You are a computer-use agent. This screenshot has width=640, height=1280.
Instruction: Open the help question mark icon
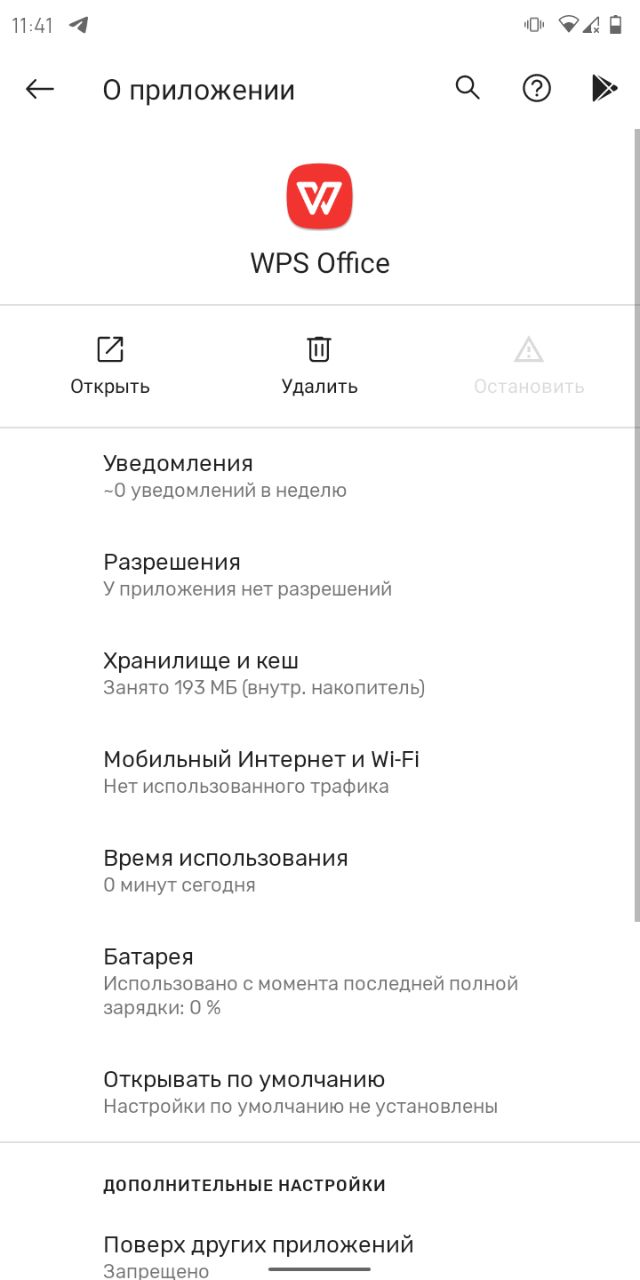537,89
